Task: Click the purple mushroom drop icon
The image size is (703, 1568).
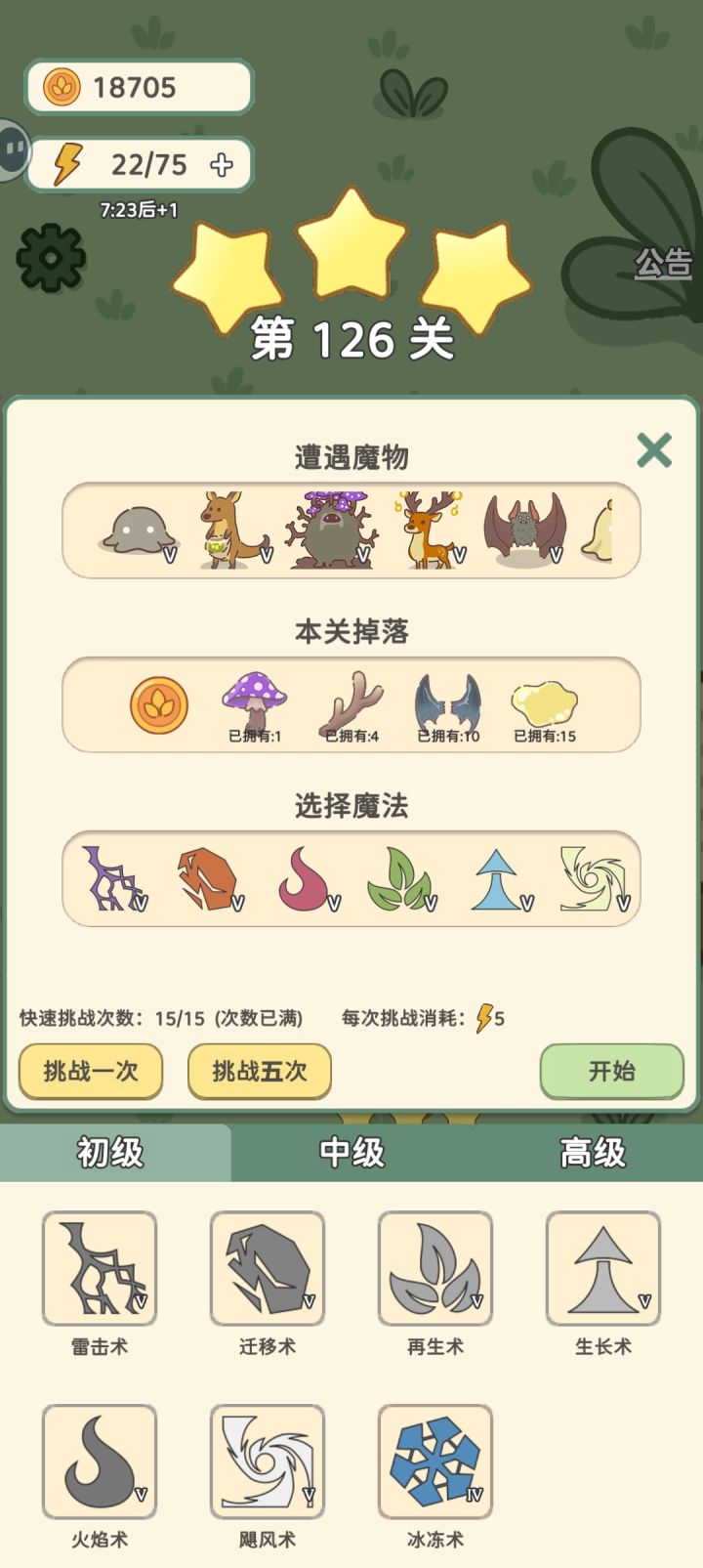Action: [x=253, y=699]
